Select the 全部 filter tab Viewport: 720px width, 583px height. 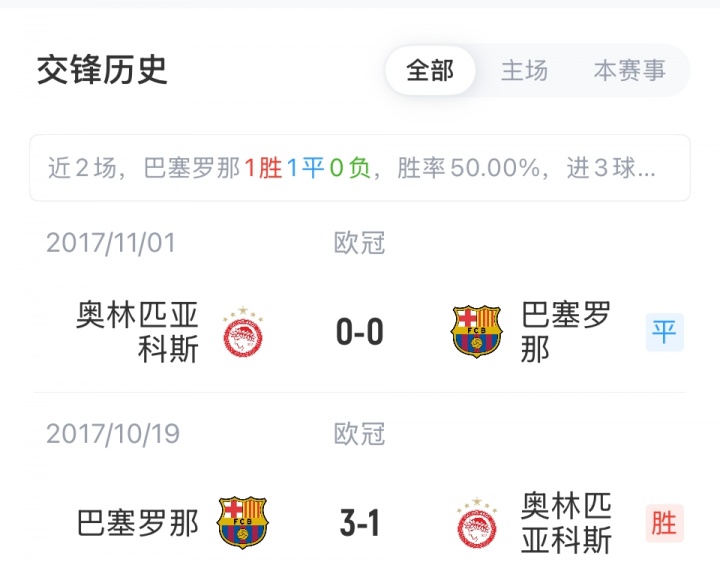pos(430,71)
